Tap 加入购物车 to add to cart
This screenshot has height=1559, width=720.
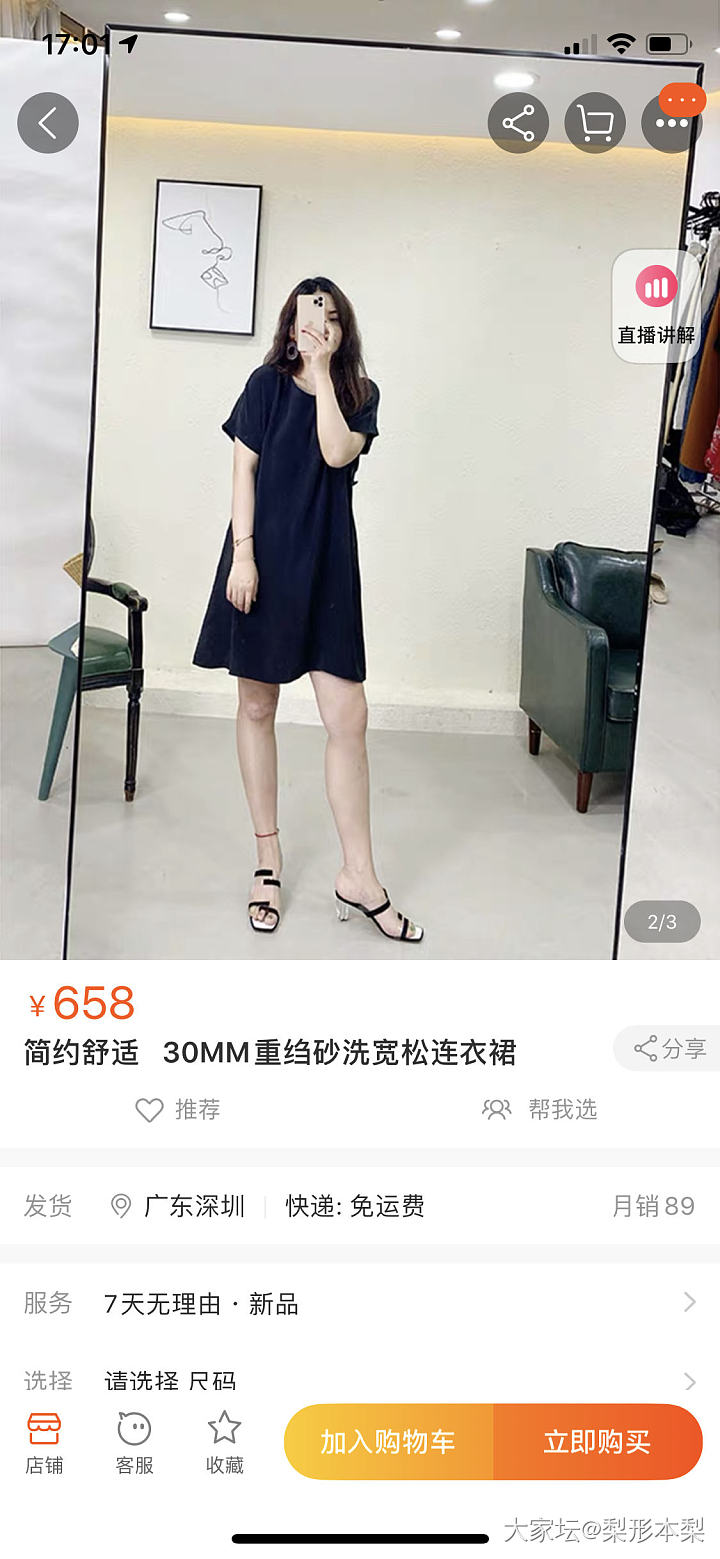(x=388, y=1442)
